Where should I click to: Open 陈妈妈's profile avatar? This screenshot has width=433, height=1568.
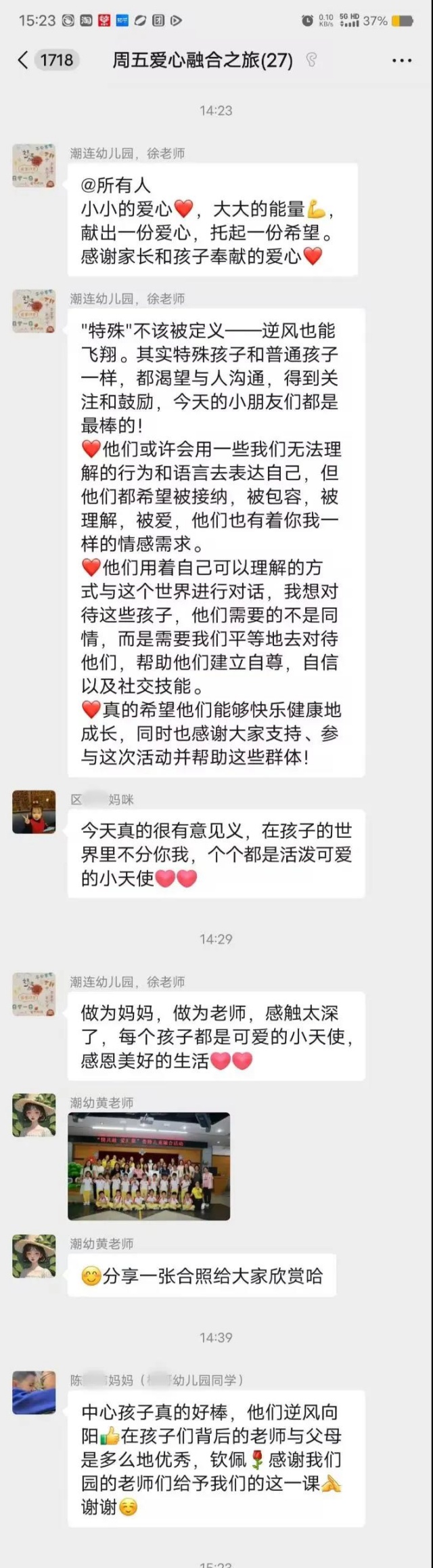(x=34, y=1392)
